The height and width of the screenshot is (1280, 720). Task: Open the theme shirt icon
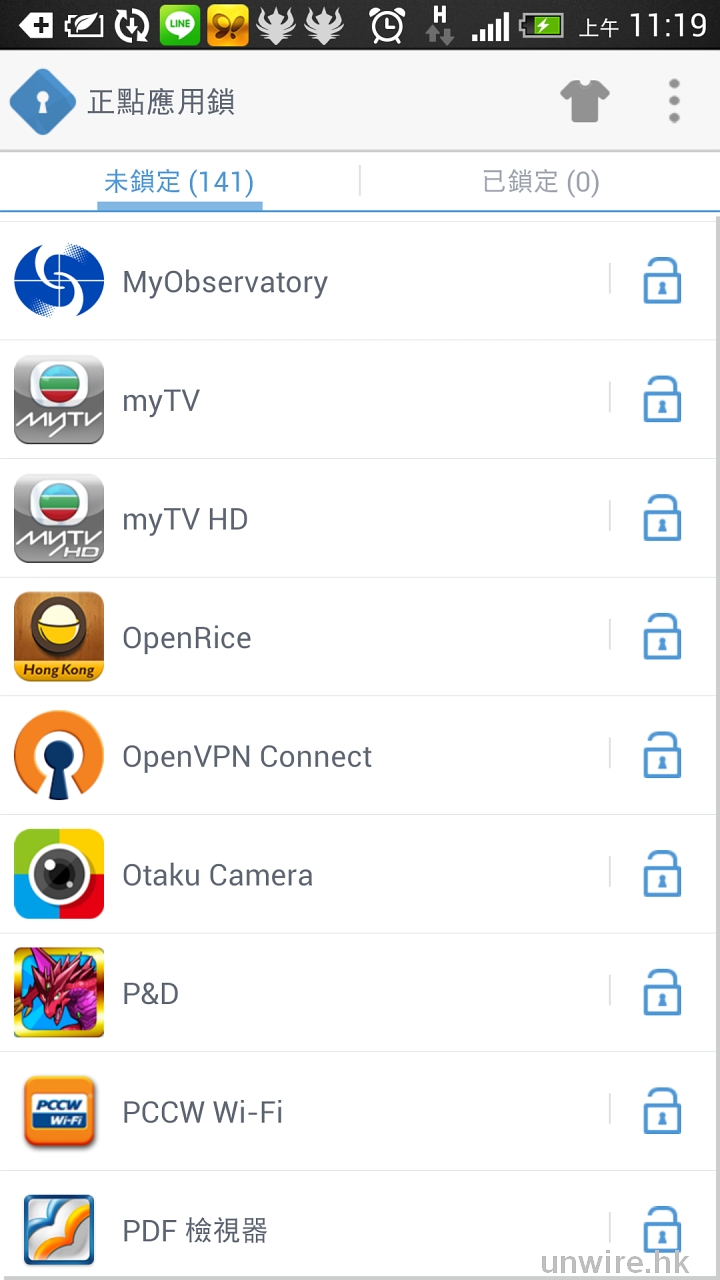pos(584,101)
